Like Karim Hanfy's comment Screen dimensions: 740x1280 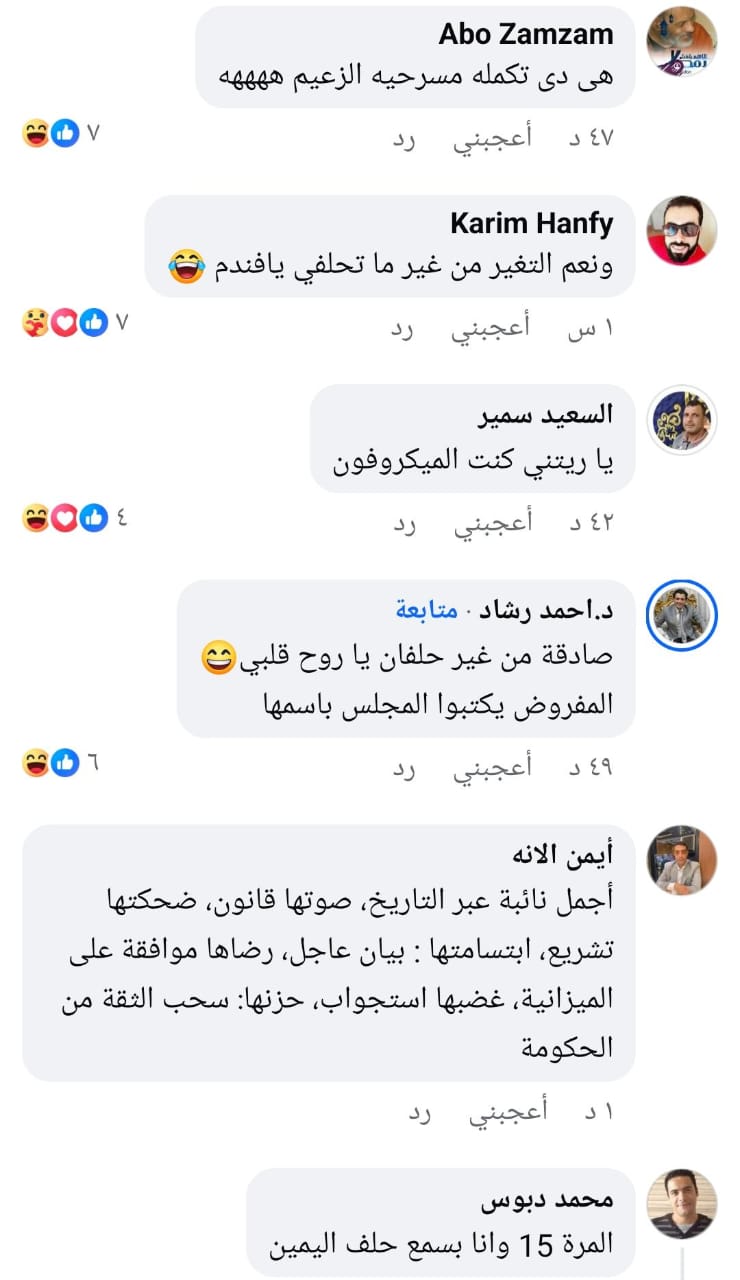493,328
